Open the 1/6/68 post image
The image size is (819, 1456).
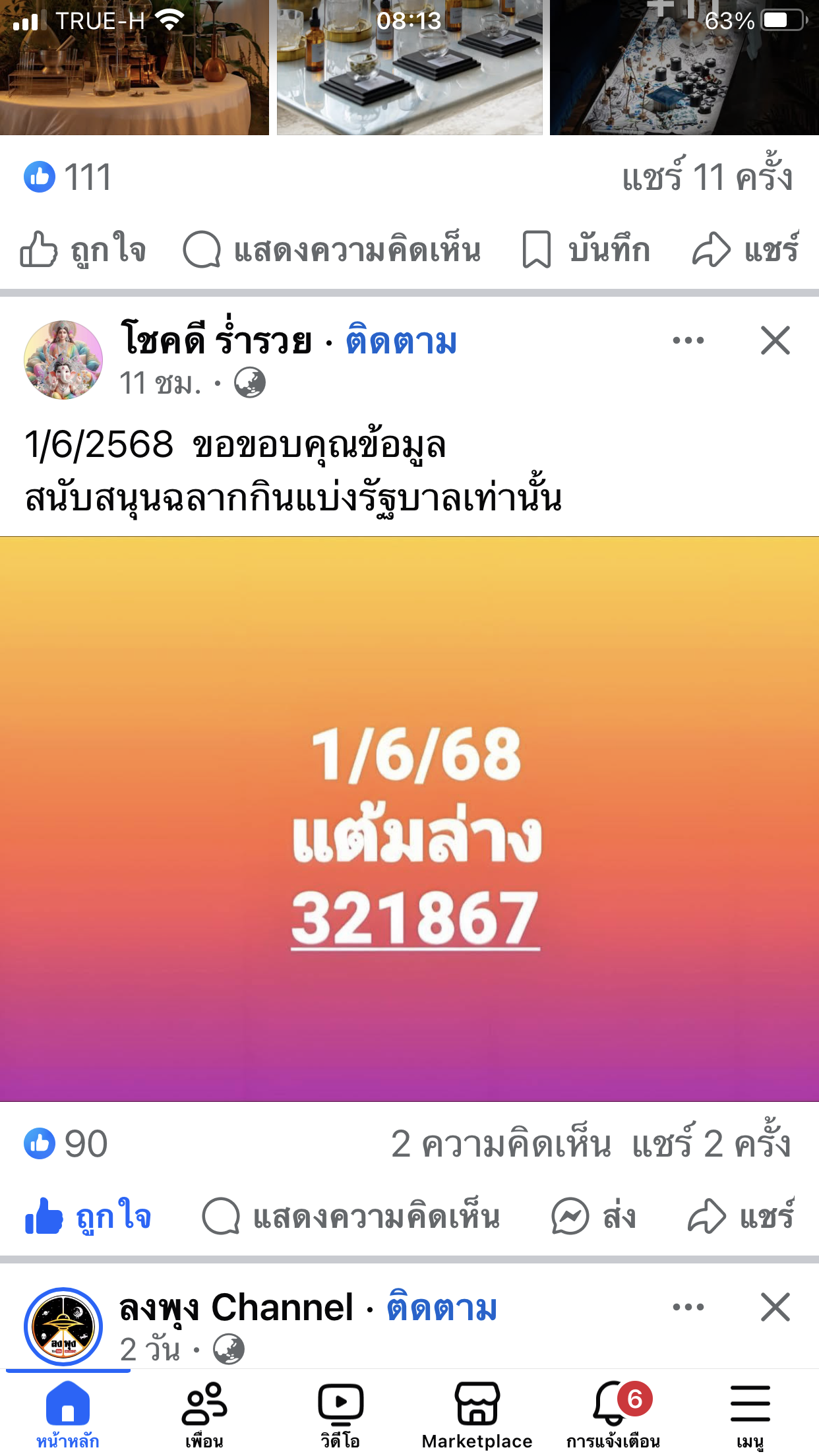[409, 818]
